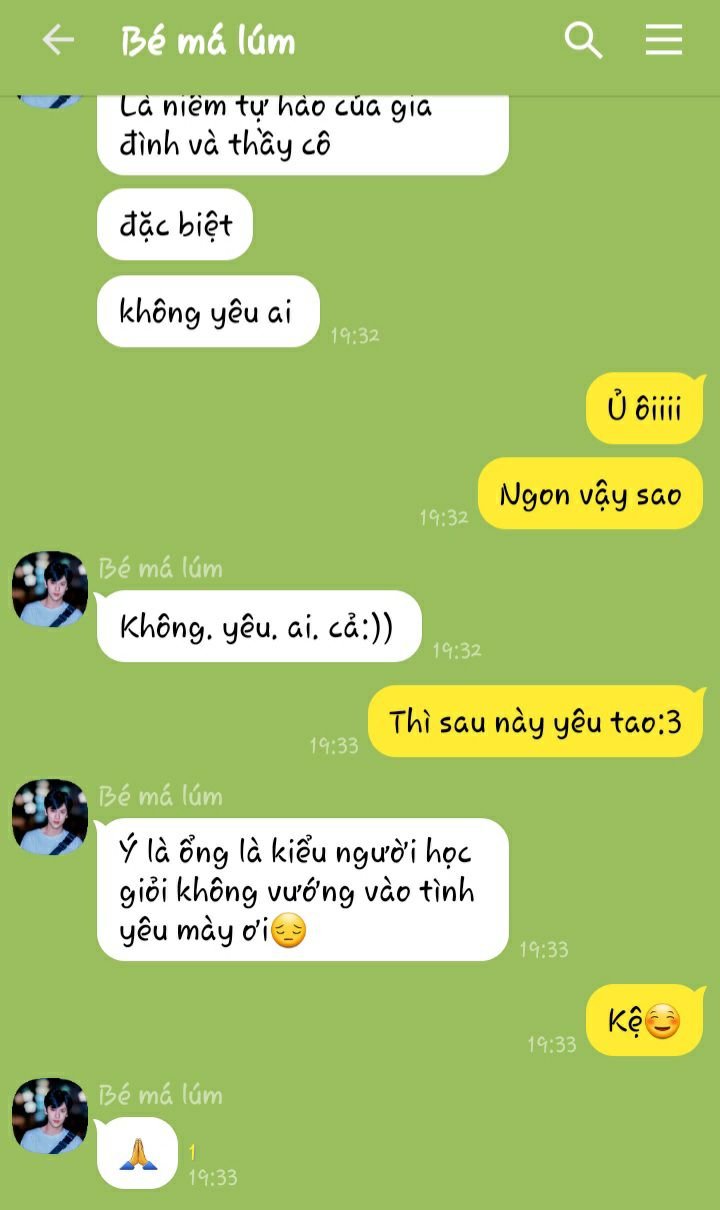The image size is (720, 1210).
Task: Search within this conversation
Action: pyautogui.click(x=583, y=41)
